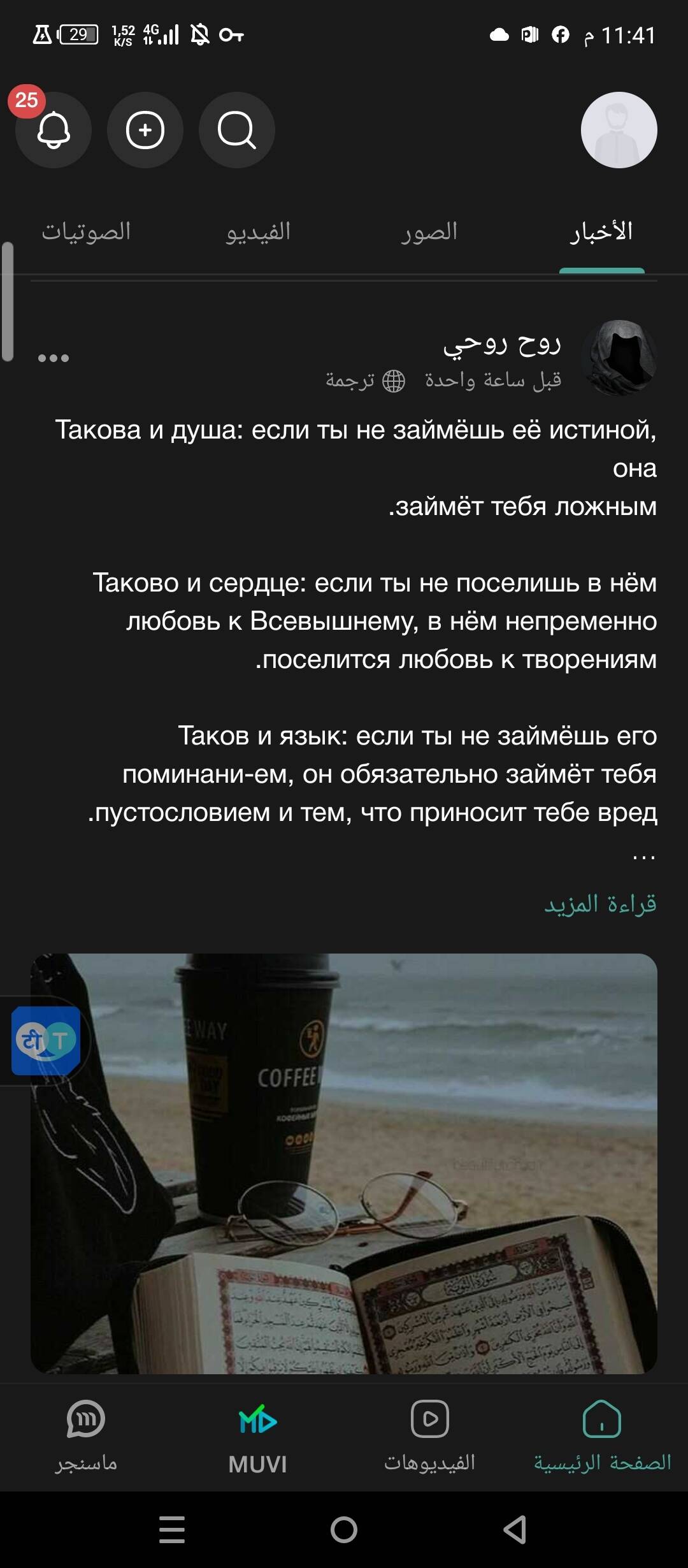The height and width of the screenshot is (1568, 688).
Task: Switch to the الصور tab
Action: pyautogui.click(x=429, y=232)
